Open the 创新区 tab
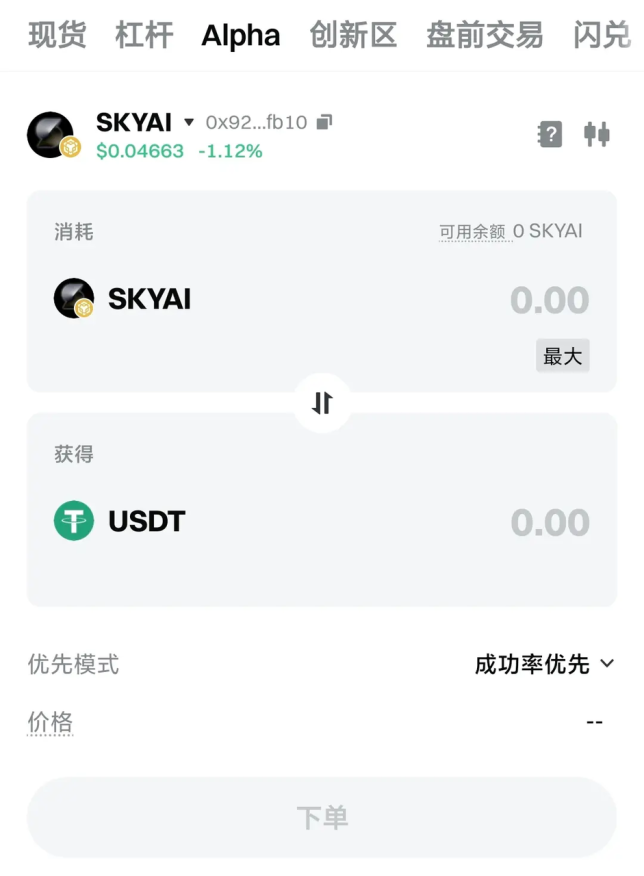 (353, 35)
